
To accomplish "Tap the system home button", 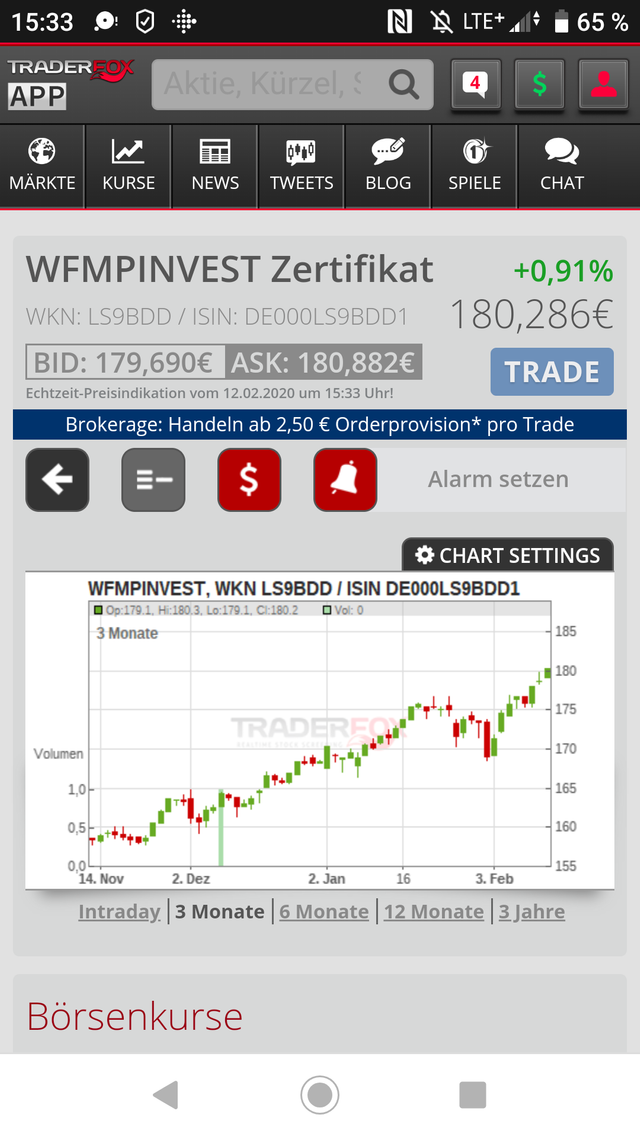I will [320, 1094].
